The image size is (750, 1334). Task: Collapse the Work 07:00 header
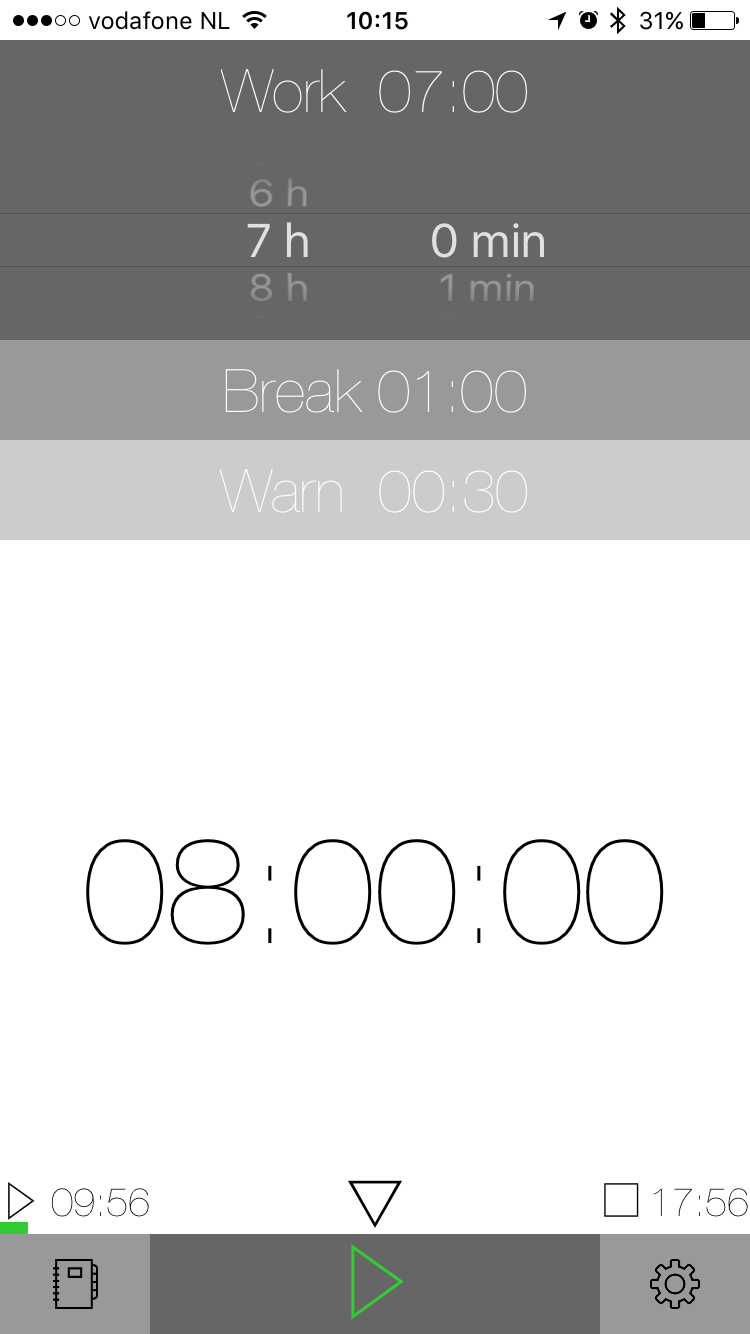(375, 92)
